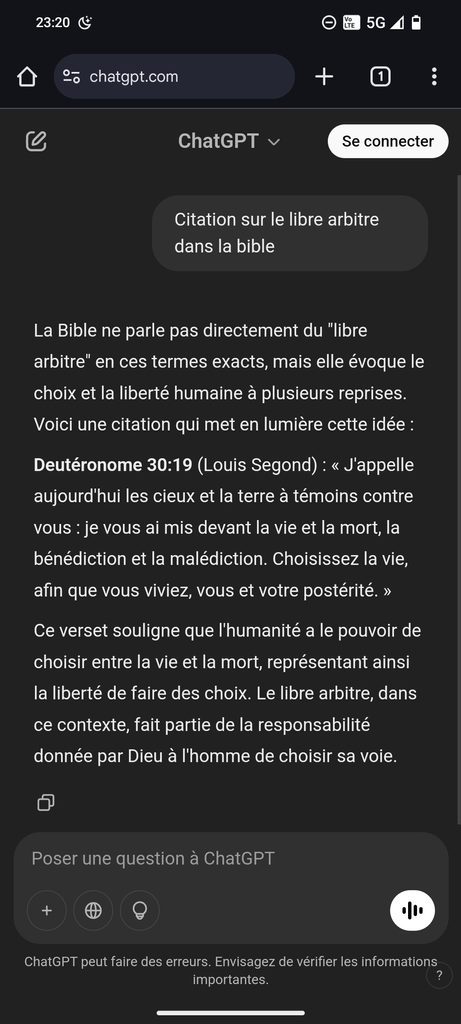Viewport: 461px width, 1024px height.
Task: Open the question mark help button
Action: 439,976
